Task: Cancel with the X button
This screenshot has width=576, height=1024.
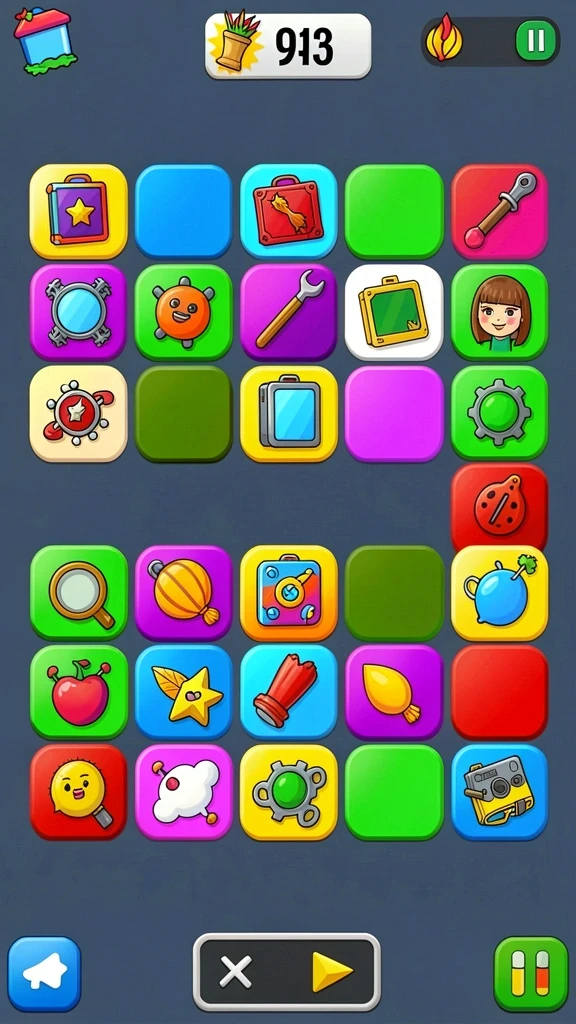Action: click(x=235, y=972)
